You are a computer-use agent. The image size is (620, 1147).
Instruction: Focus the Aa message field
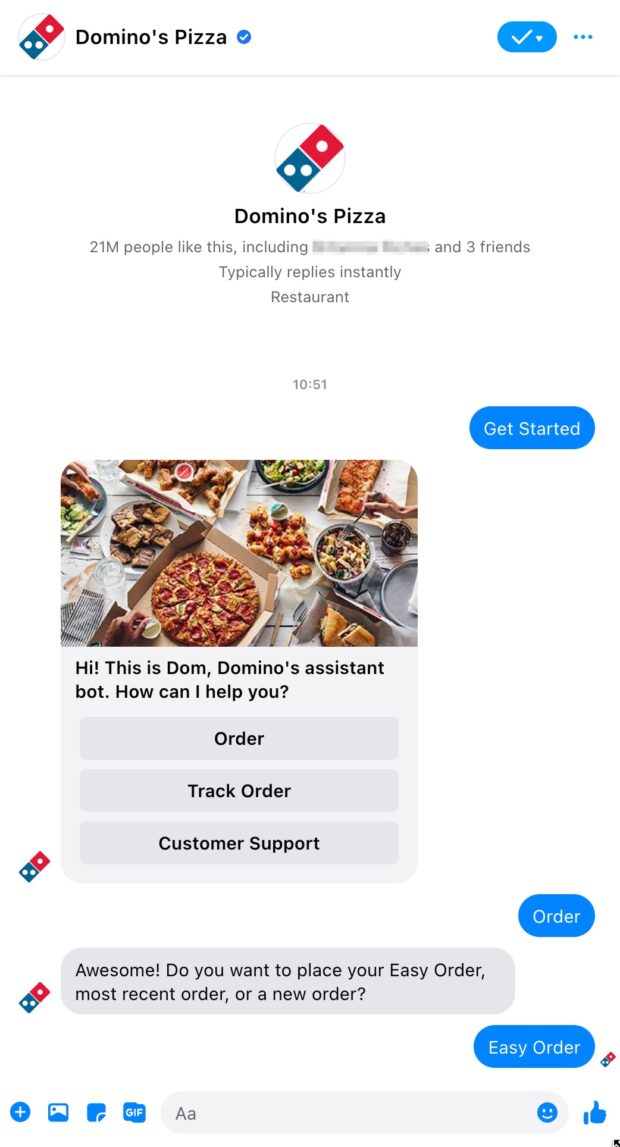pyautogui.click(x=350, y=1112)
